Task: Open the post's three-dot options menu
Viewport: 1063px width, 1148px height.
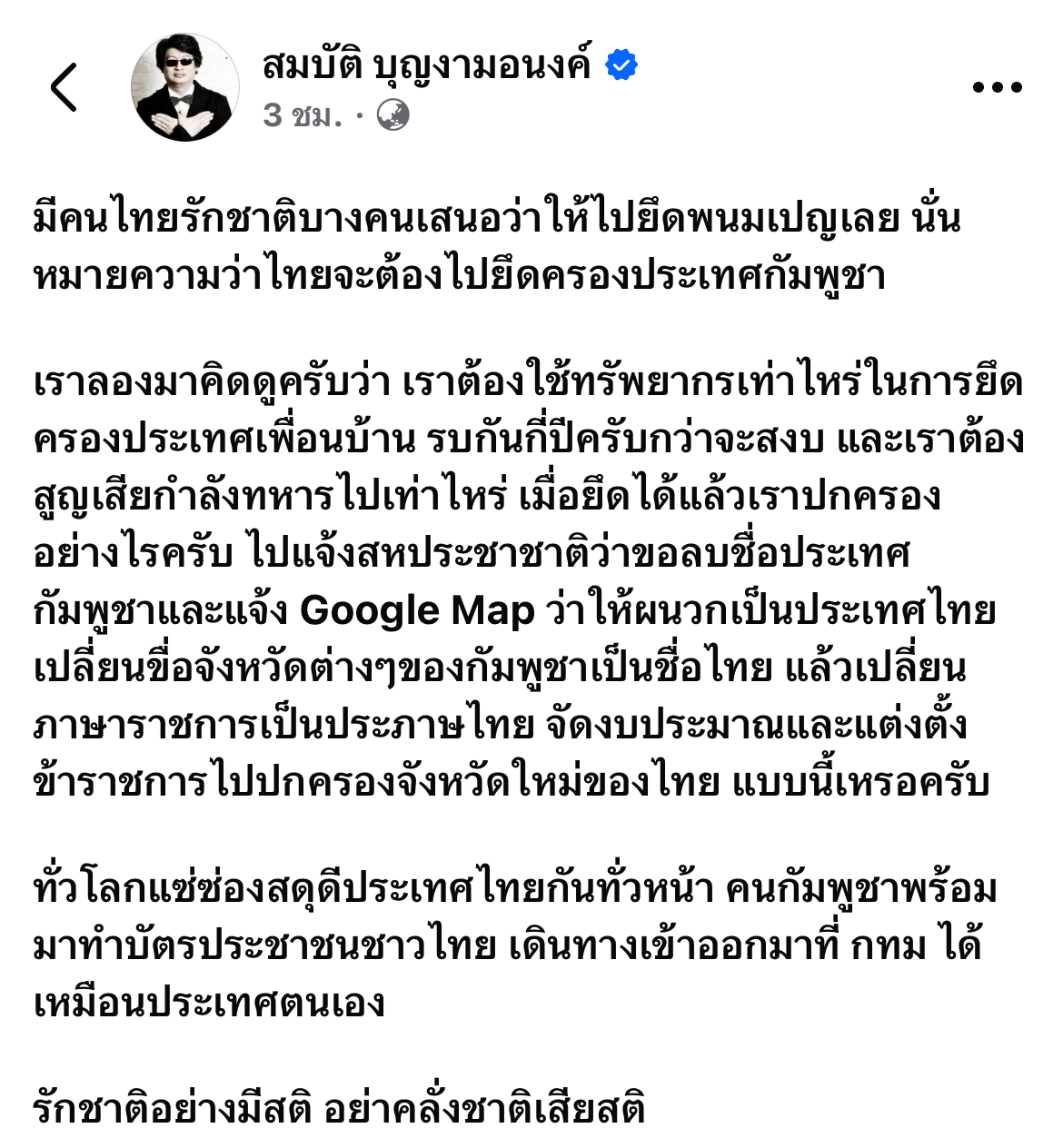Action: 997,88
